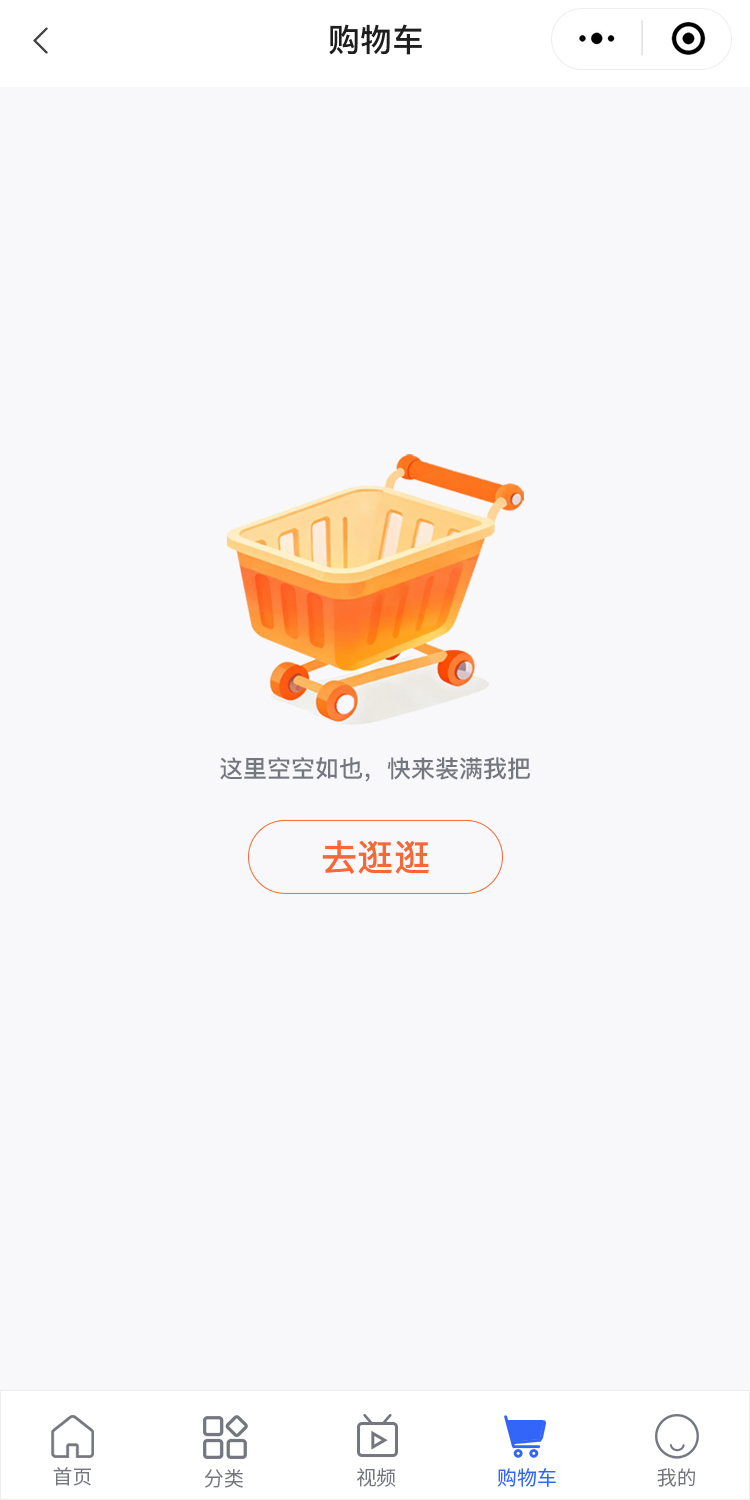Go back using the top-left arrow
Image resolution: width=750 pixels, height=1500 pixels.
[x=41, y=40]
